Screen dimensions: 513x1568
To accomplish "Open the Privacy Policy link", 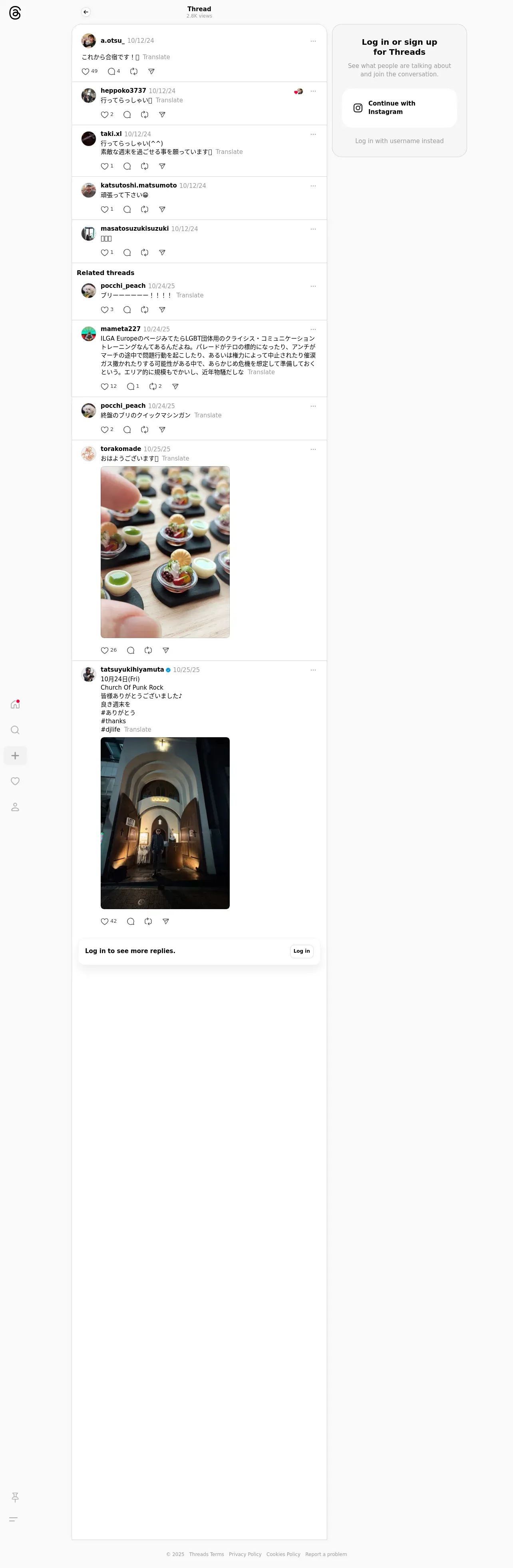I will [245, 1554].
